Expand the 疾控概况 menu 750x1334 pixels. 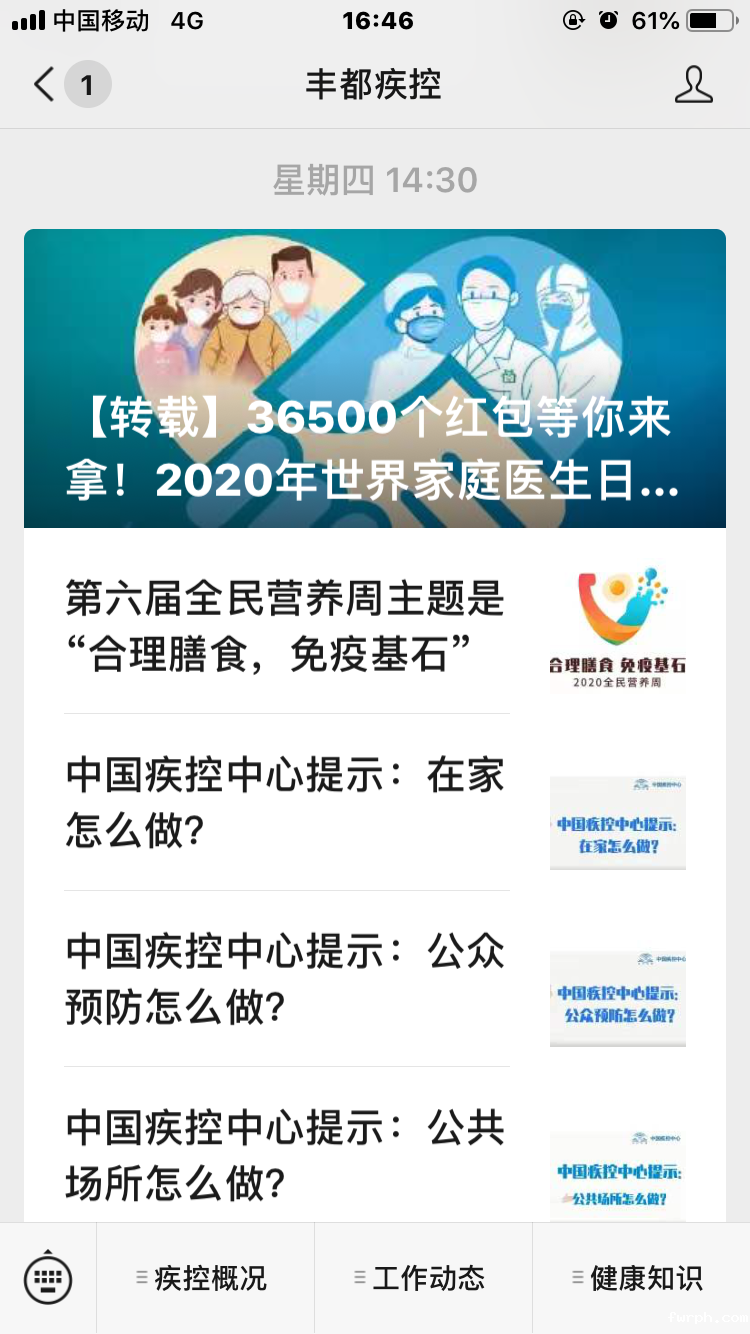[205, 1278]
